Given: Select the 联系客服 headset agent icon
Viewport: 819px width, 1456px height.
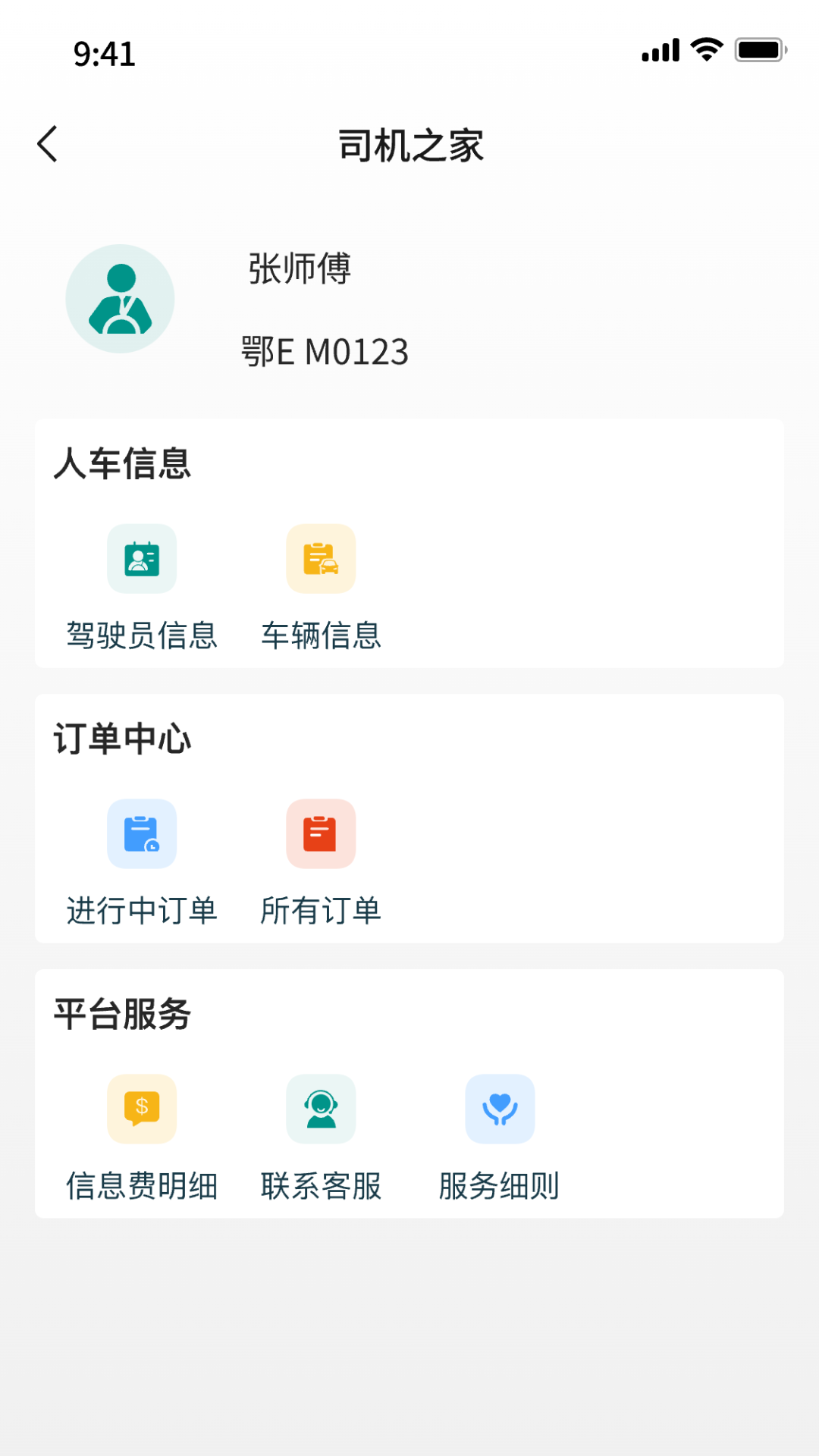Looking at the screenshot, I should (320, 1109).
